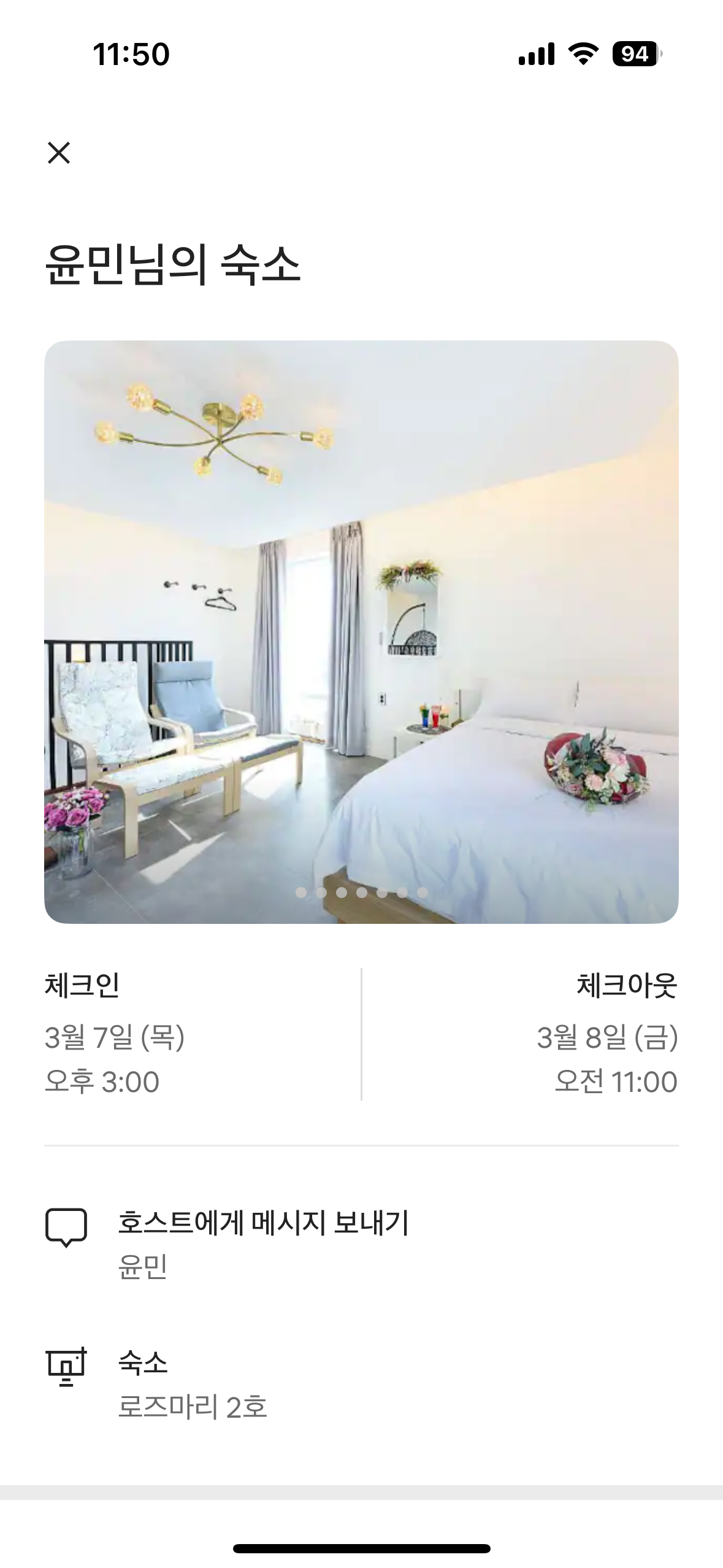Open the room photo gallery
The width and height of the screenshot is (723, 1568).
(x=361, y=631)
